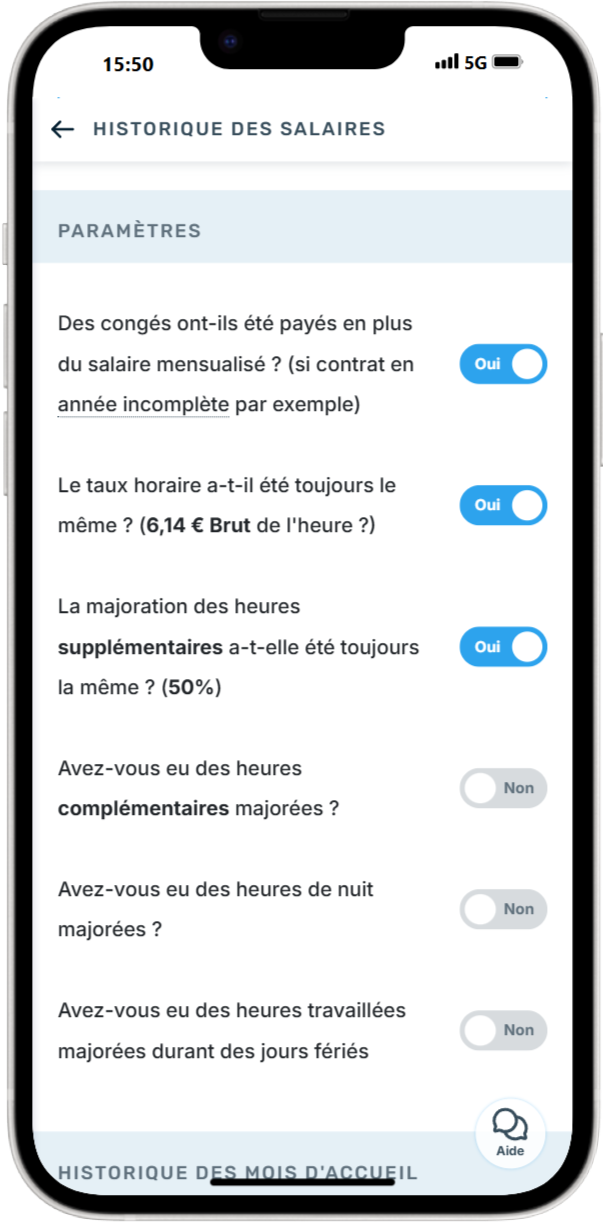Go back using the top-left arrow
Image resolution: width=603 pixels, height=1222 pixels.
pyautogui.click(x=63, y=129)
